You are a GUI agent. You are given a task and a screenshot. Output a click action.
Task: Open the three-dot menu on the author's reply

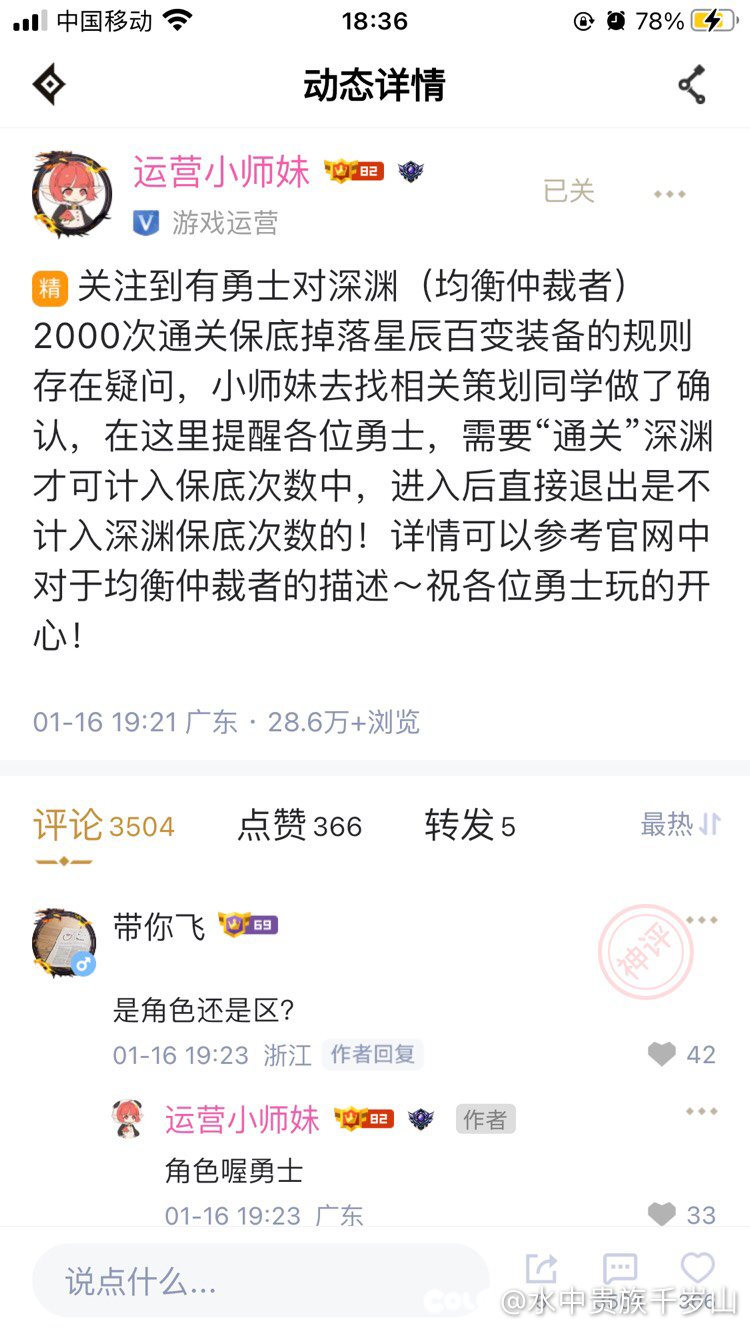[702, 1111]
